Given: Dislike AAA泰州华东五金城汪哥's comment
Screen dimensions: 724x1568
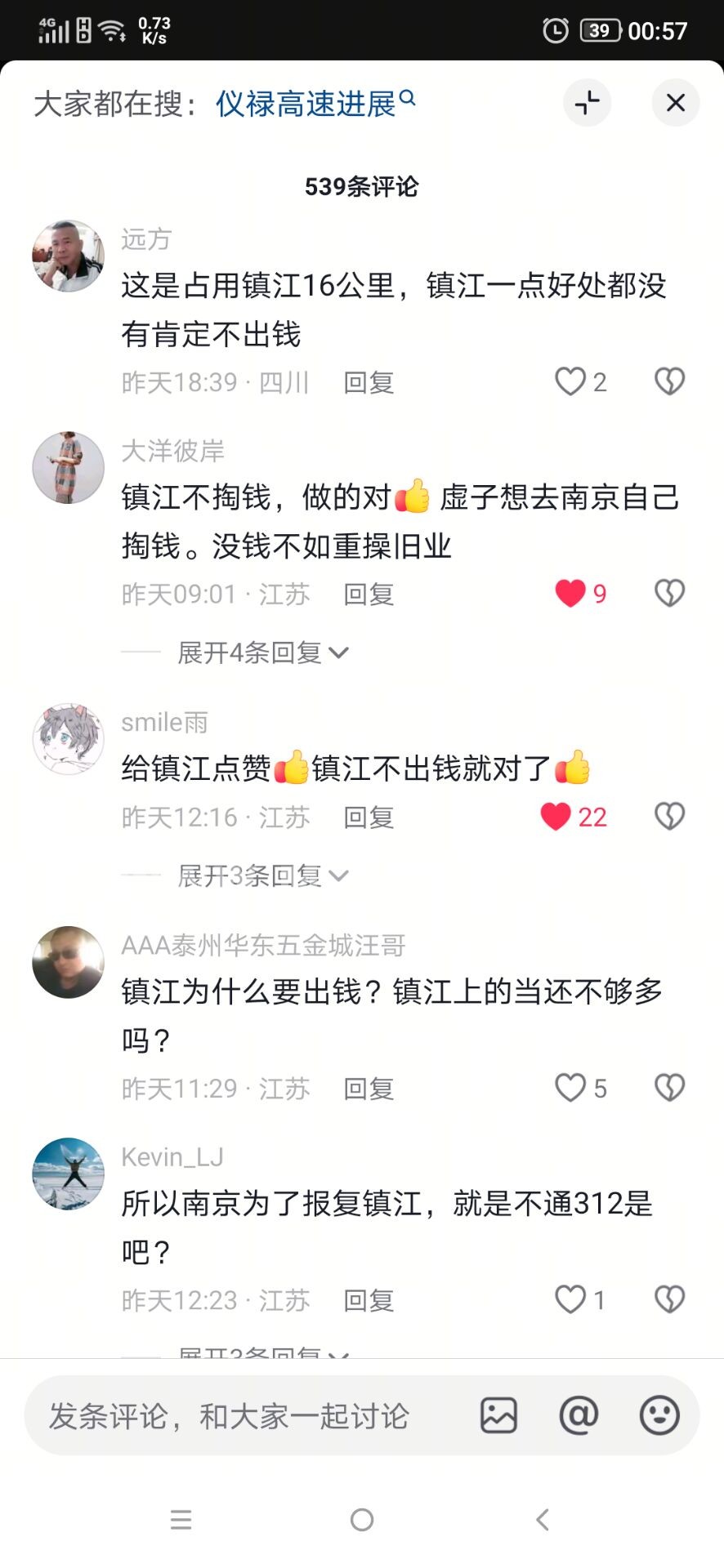Looking at the screenshot, I should coord(669,1088).
